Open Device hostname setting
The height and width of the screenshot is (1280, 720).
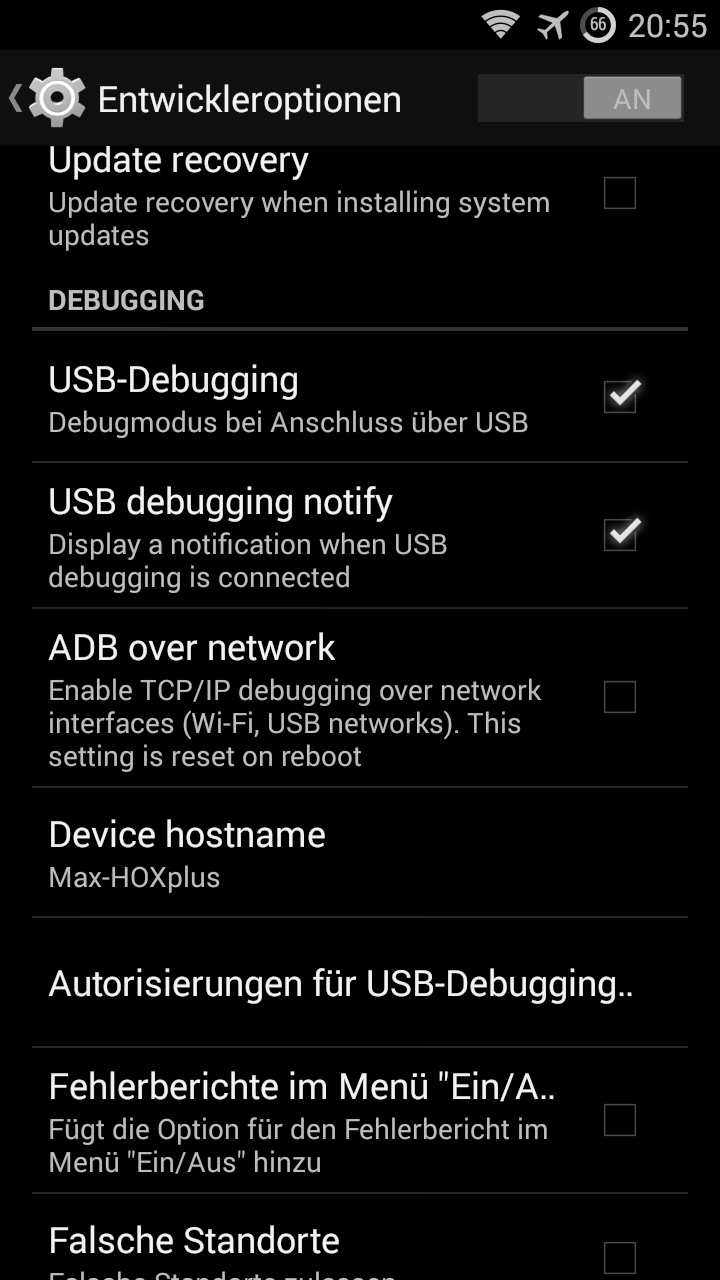click(360, 853)
